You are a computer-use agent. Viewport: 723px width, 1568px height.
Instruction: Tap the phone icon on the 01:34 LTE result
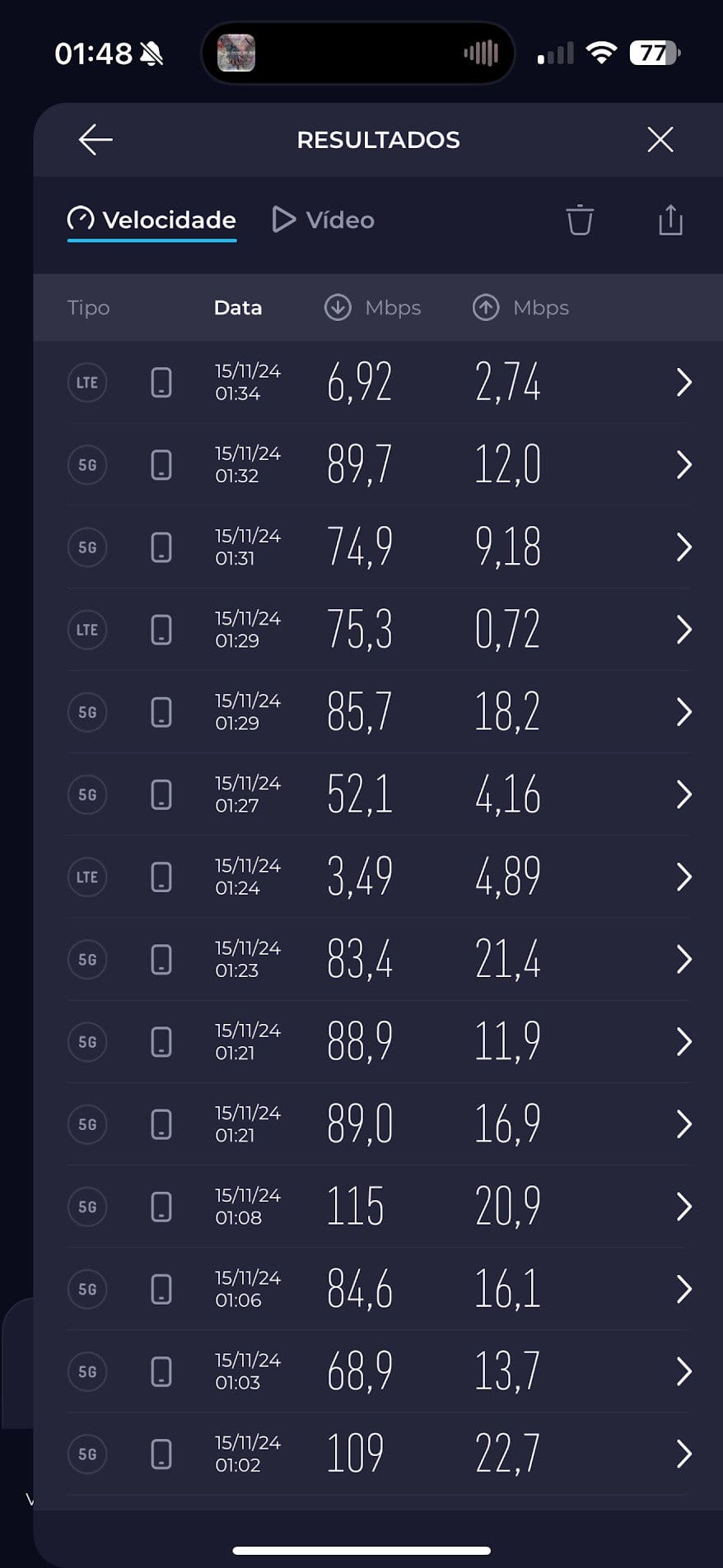[x=161, y=381]
